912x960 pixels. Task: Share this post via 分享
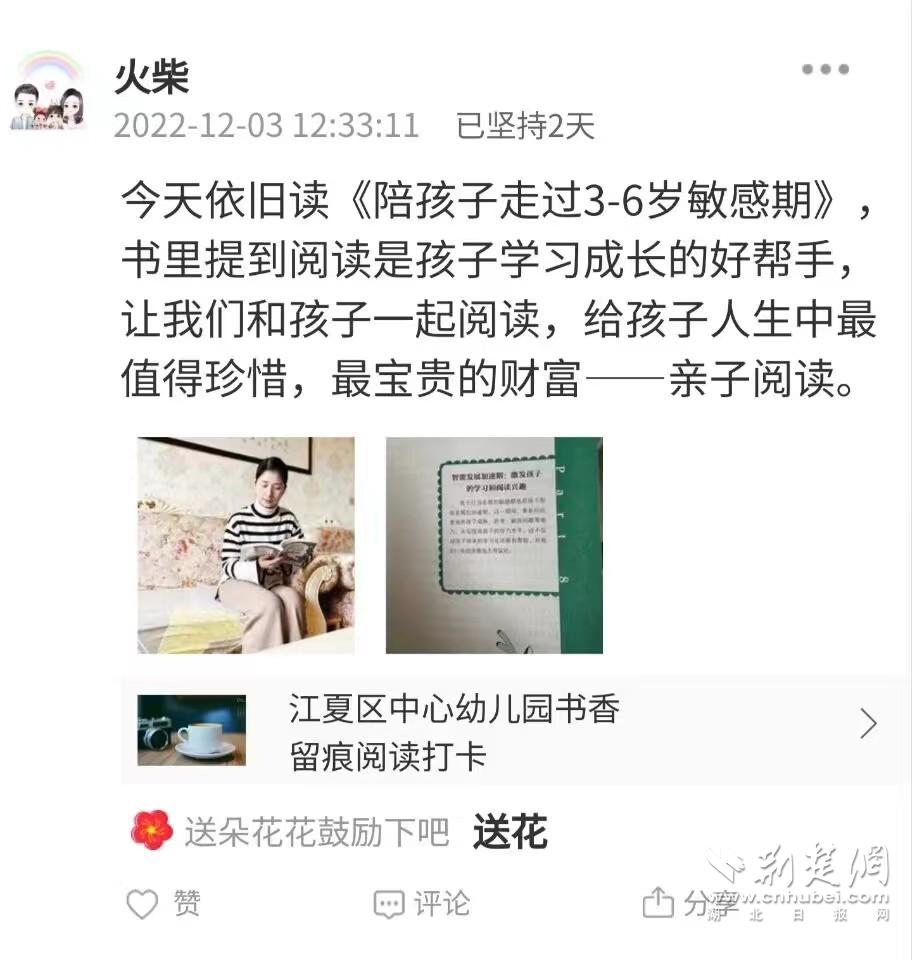pyautogui.click(x=690, y=903)
